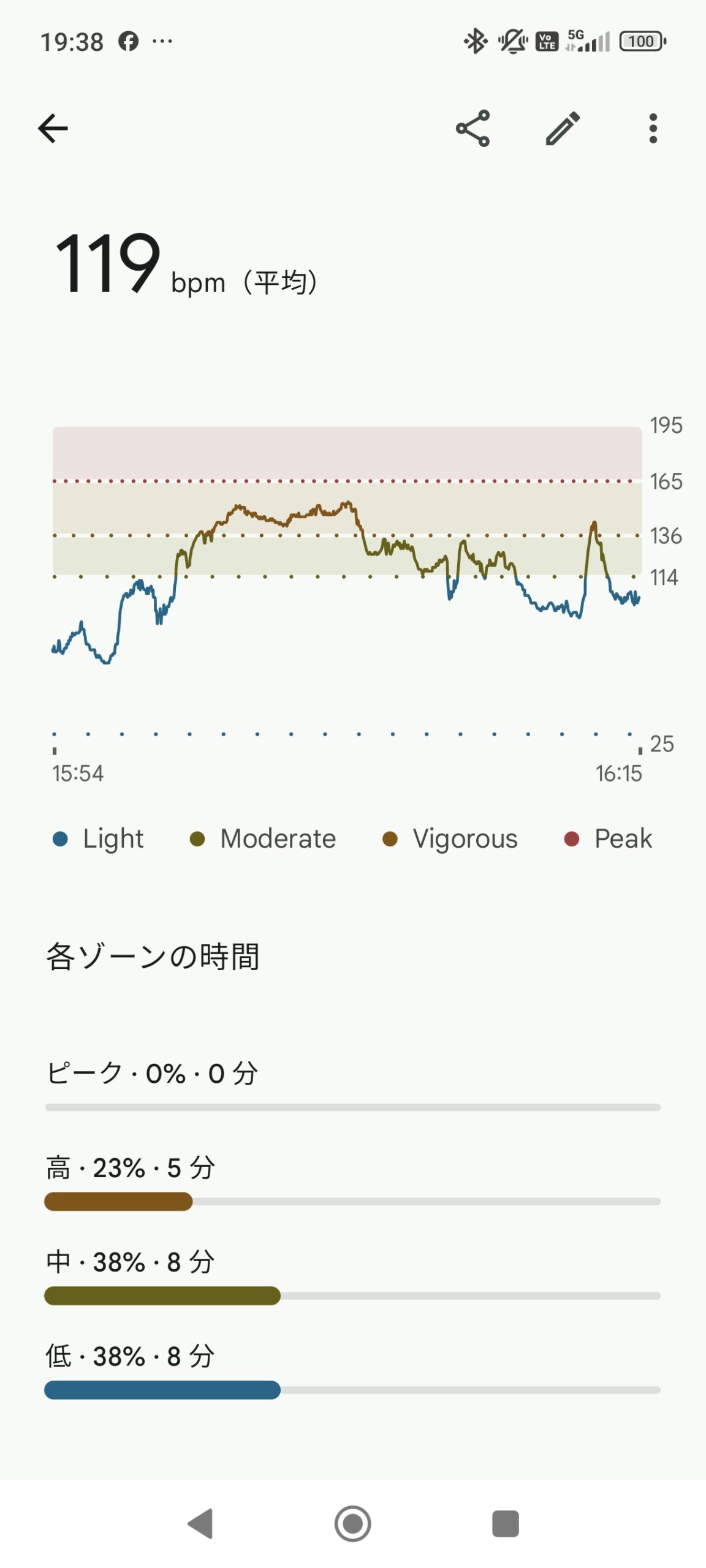
Task: Go back using the top arrow
Action: (x=53, y=129)
